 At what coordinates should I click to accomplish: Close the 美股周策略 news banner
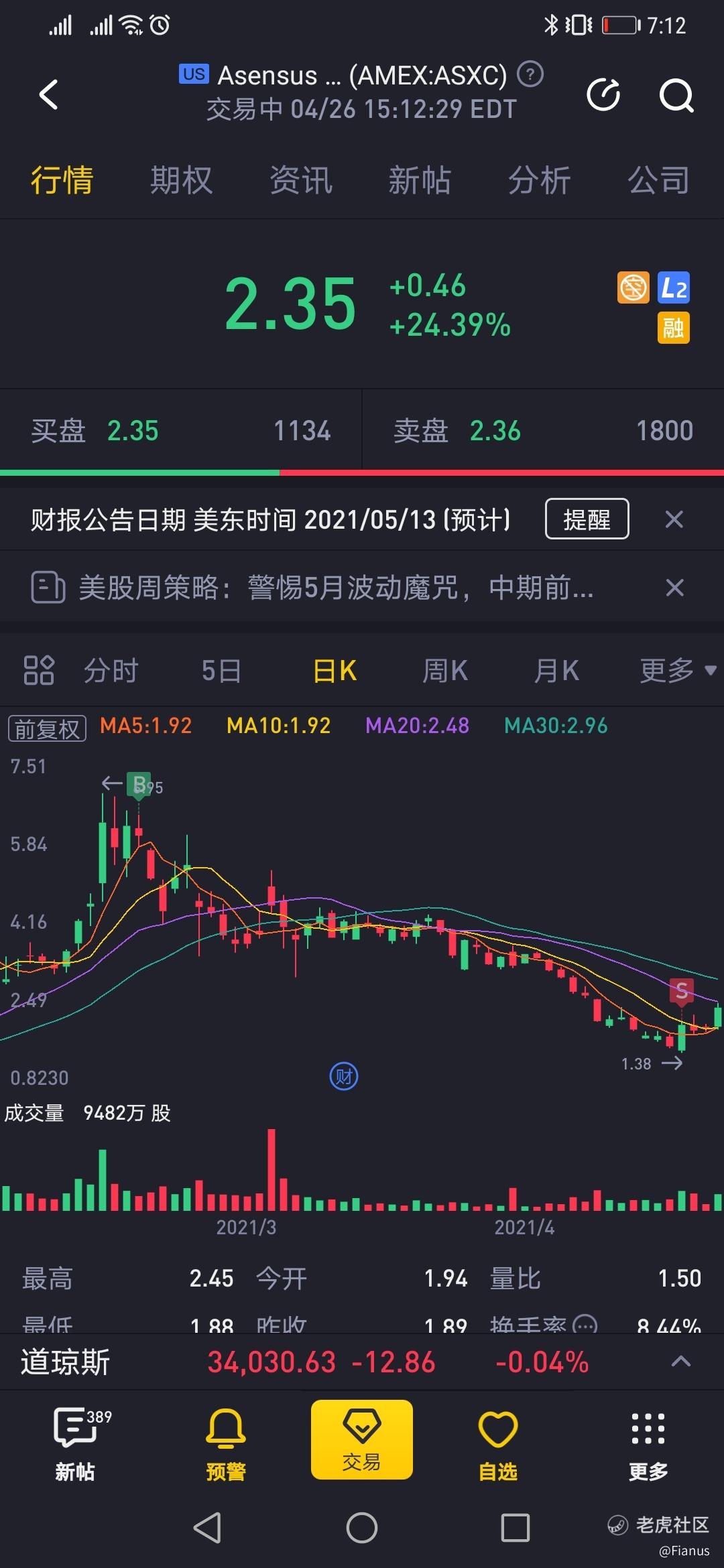[x=674, y=588]
